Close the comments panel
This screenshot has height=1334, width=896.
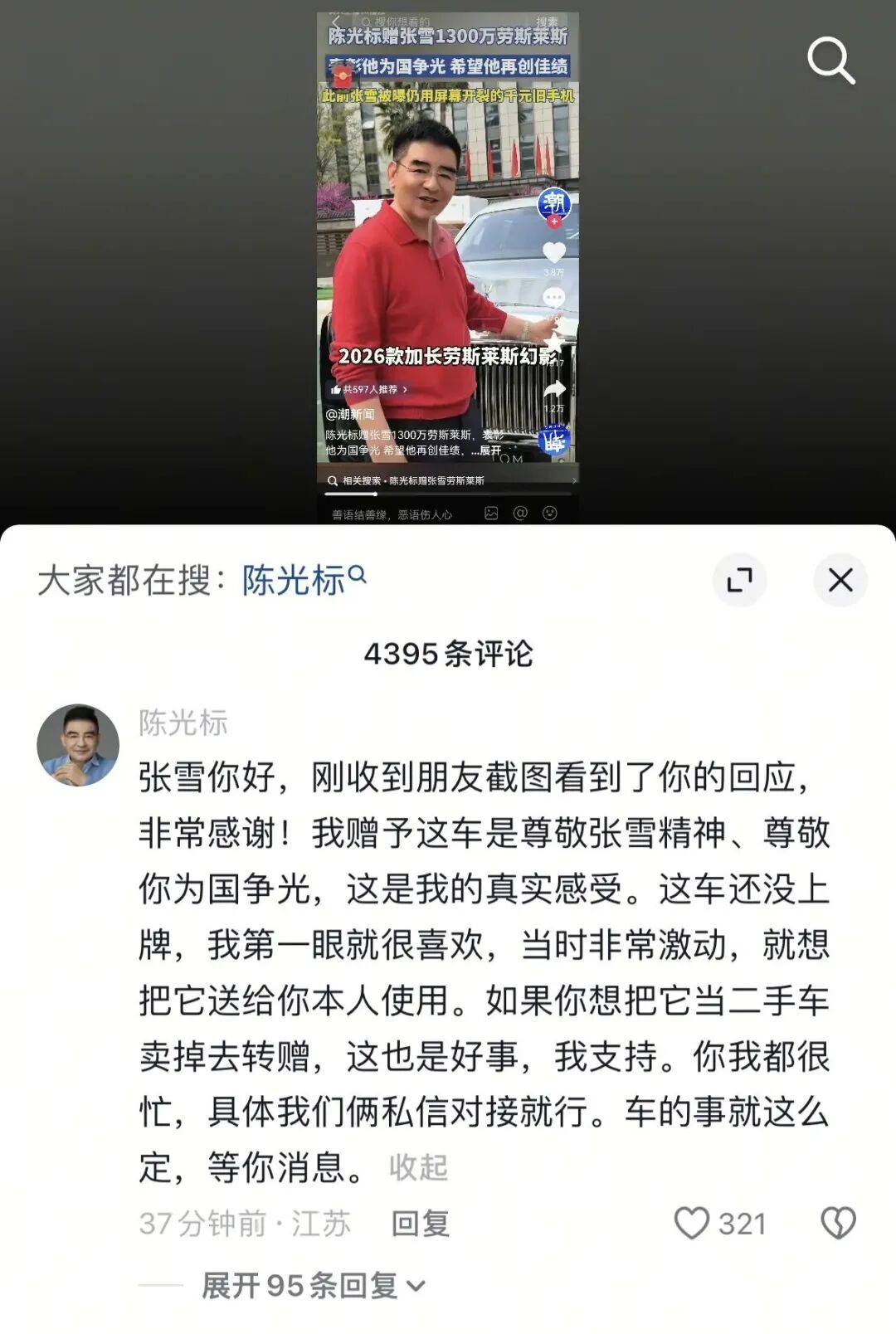tap(840, 579)
